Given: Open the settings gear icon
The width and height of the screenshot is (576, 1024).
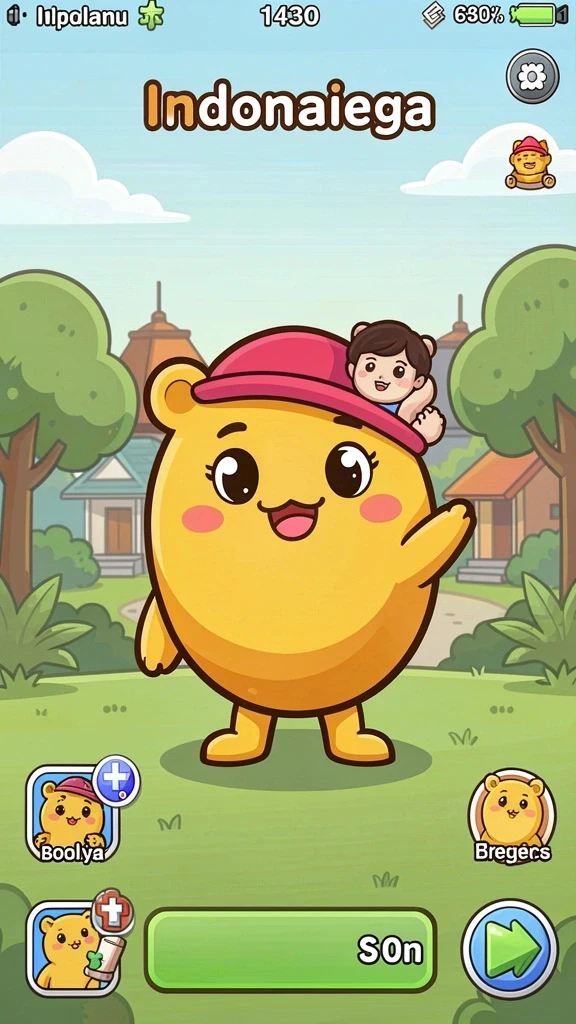Looking at the screenshot, I should click(x=532, y=76).
